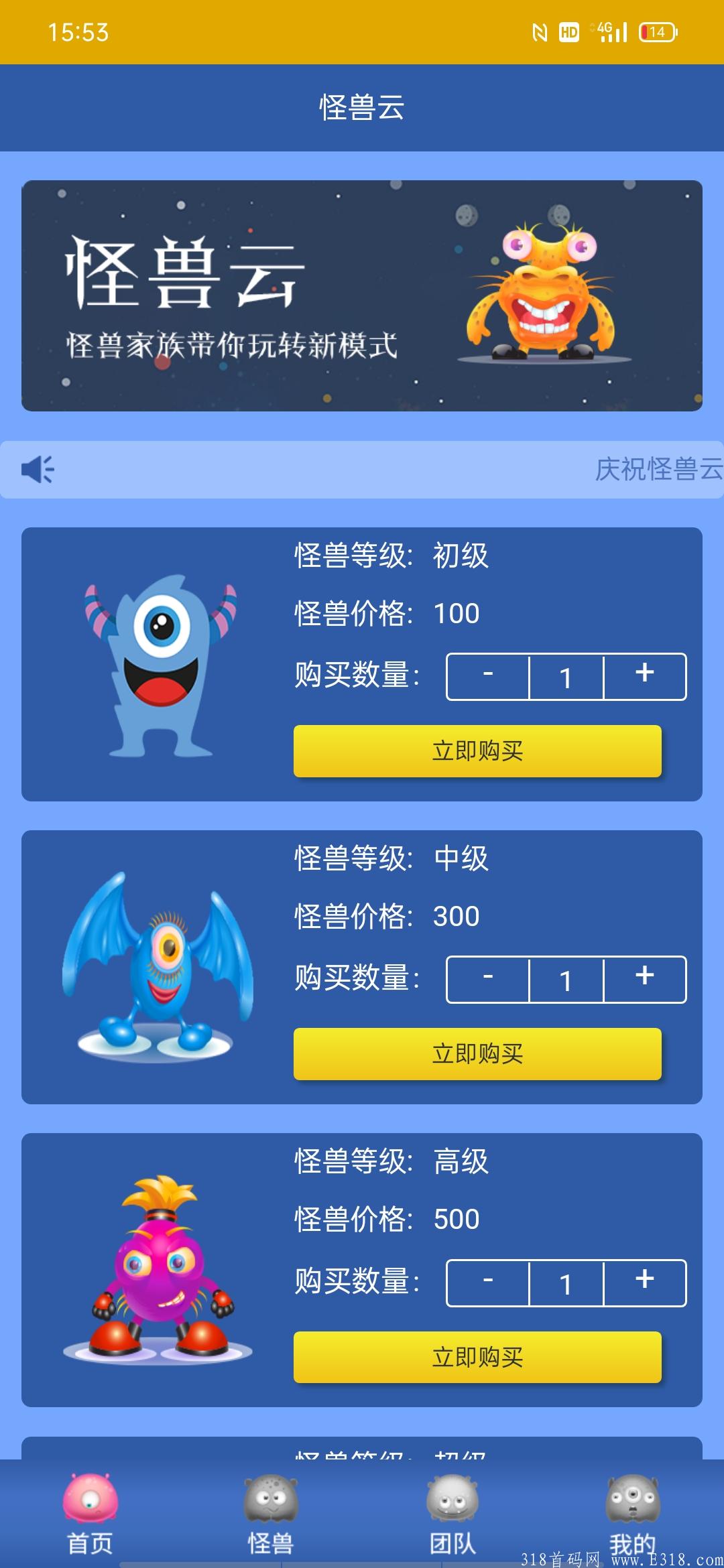Screen dimensions: 724x1568
Task: Open the 团队 team tab icon
Action: [452, 1494]
